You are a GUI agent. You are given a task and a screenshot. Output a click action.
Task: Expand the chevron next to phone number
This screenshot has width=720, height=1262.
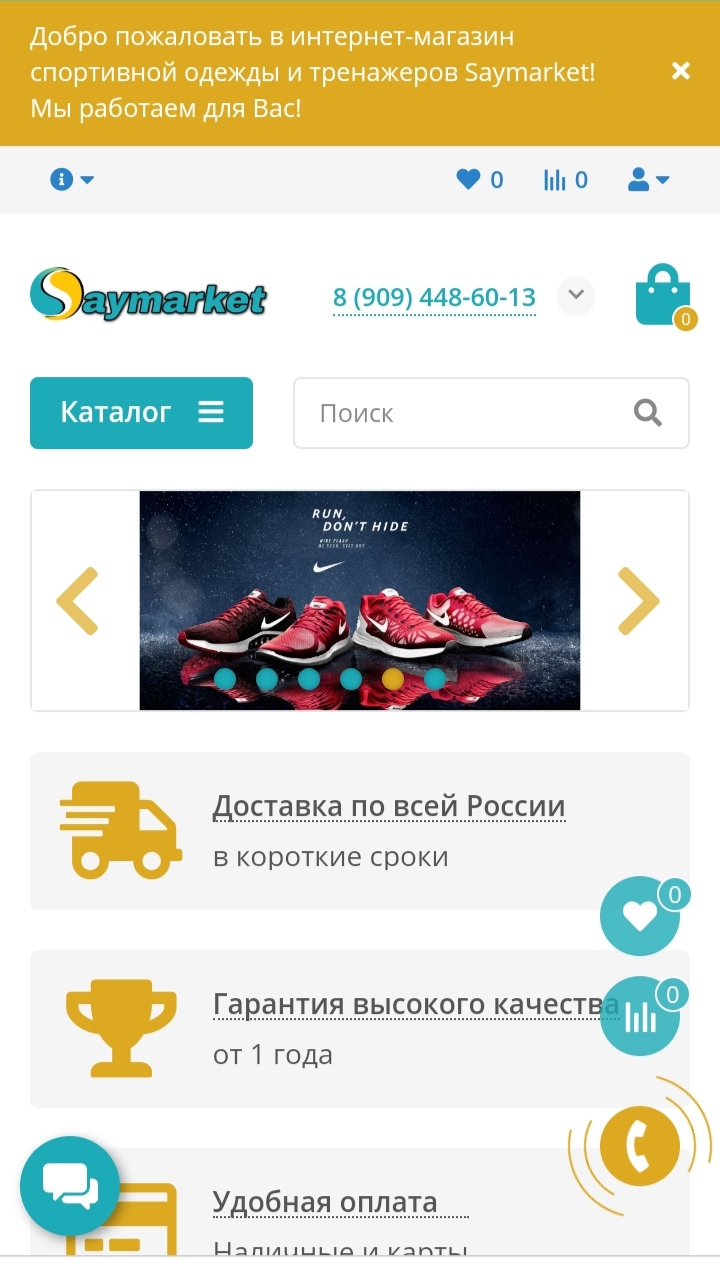[576, 296]
